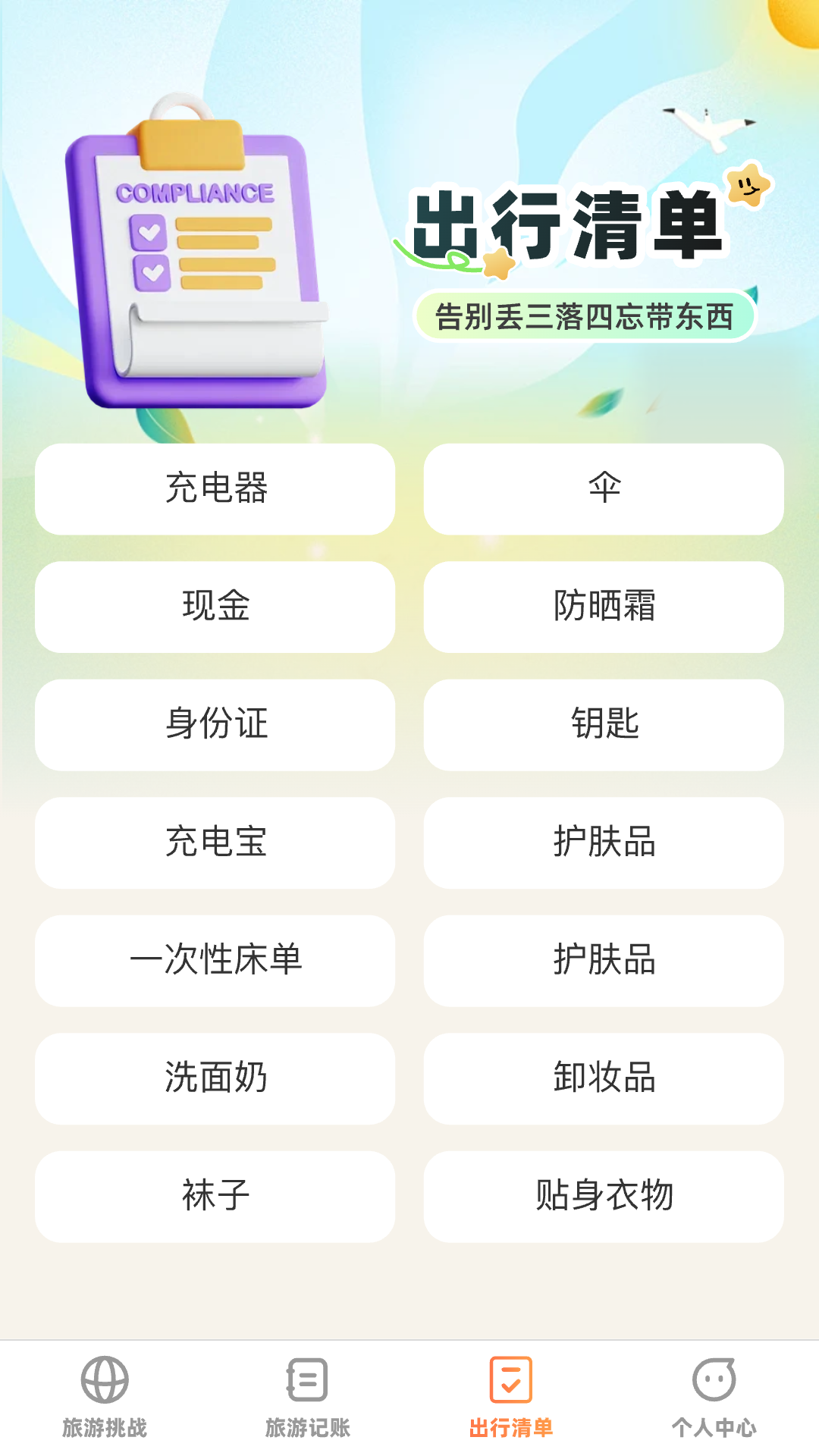Tap the 充电宝 item card
Image resolution: width=819 pixels, height=1456 pixels.
coord(215,843)
